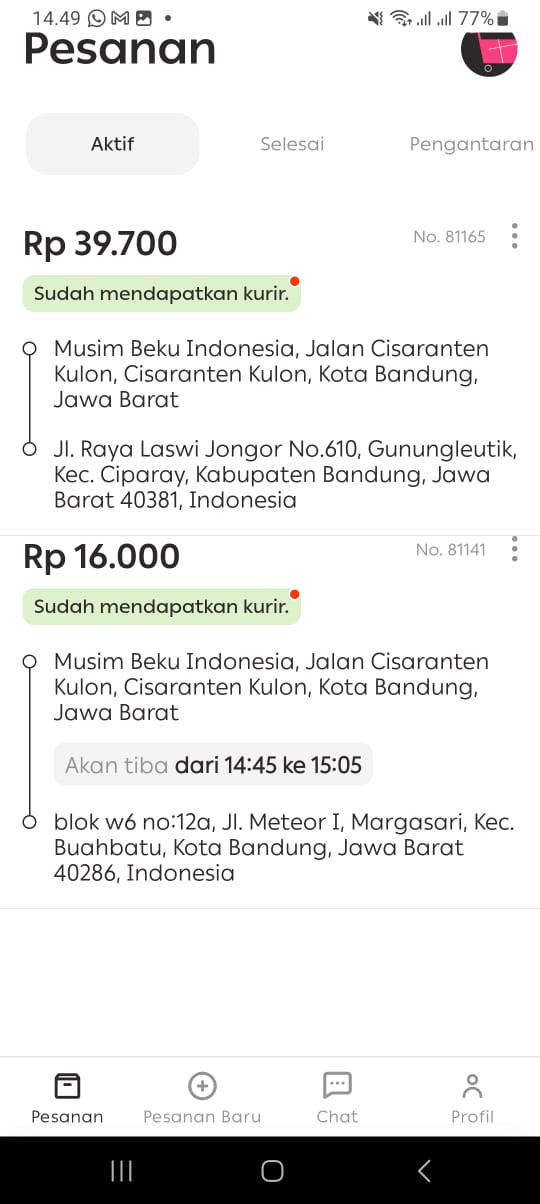540x1204 pixels.
Task: Switch to the Pengantaran tab
Action: click(x=471, y=144)
